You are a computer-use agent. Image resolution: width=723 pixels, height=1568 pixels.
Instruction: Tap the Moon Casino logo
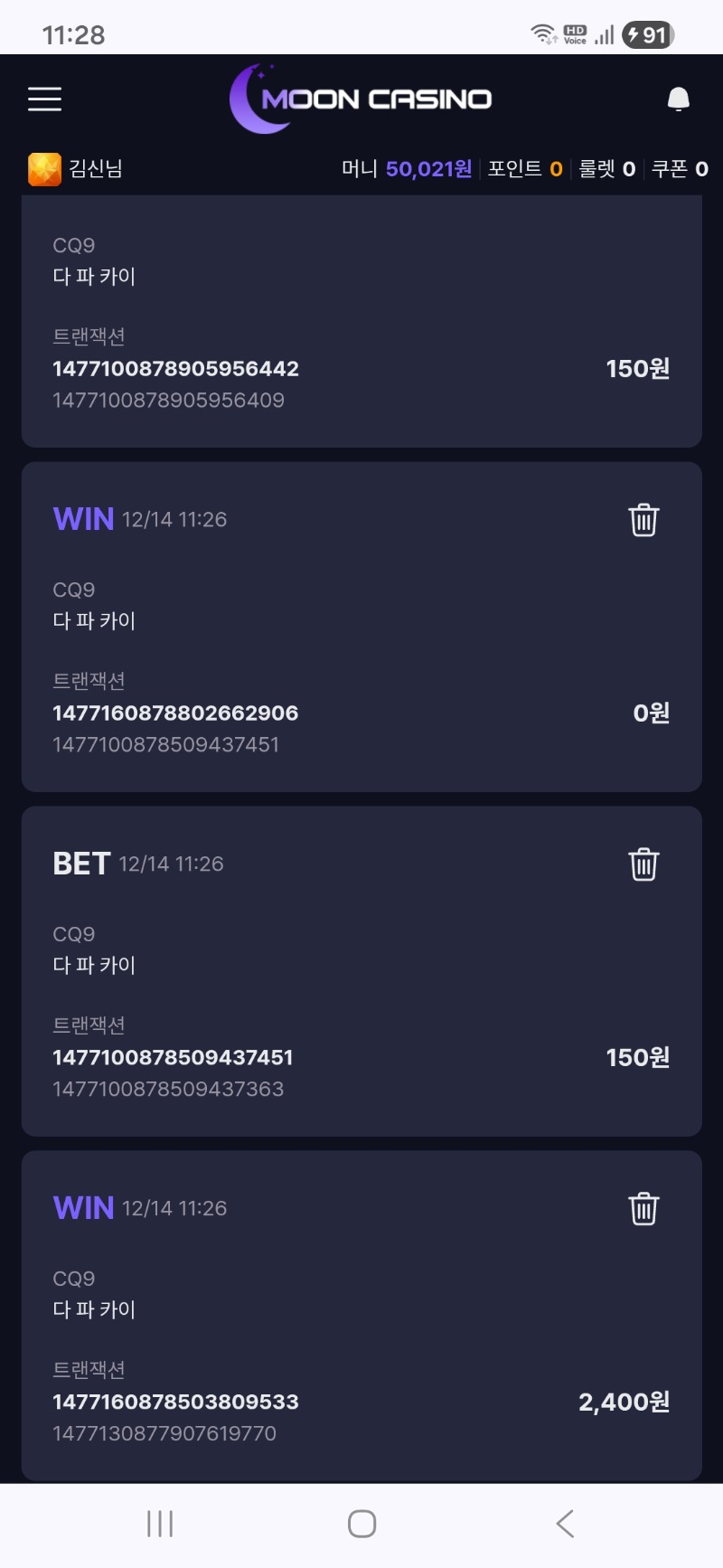click(x=361, y=99)
